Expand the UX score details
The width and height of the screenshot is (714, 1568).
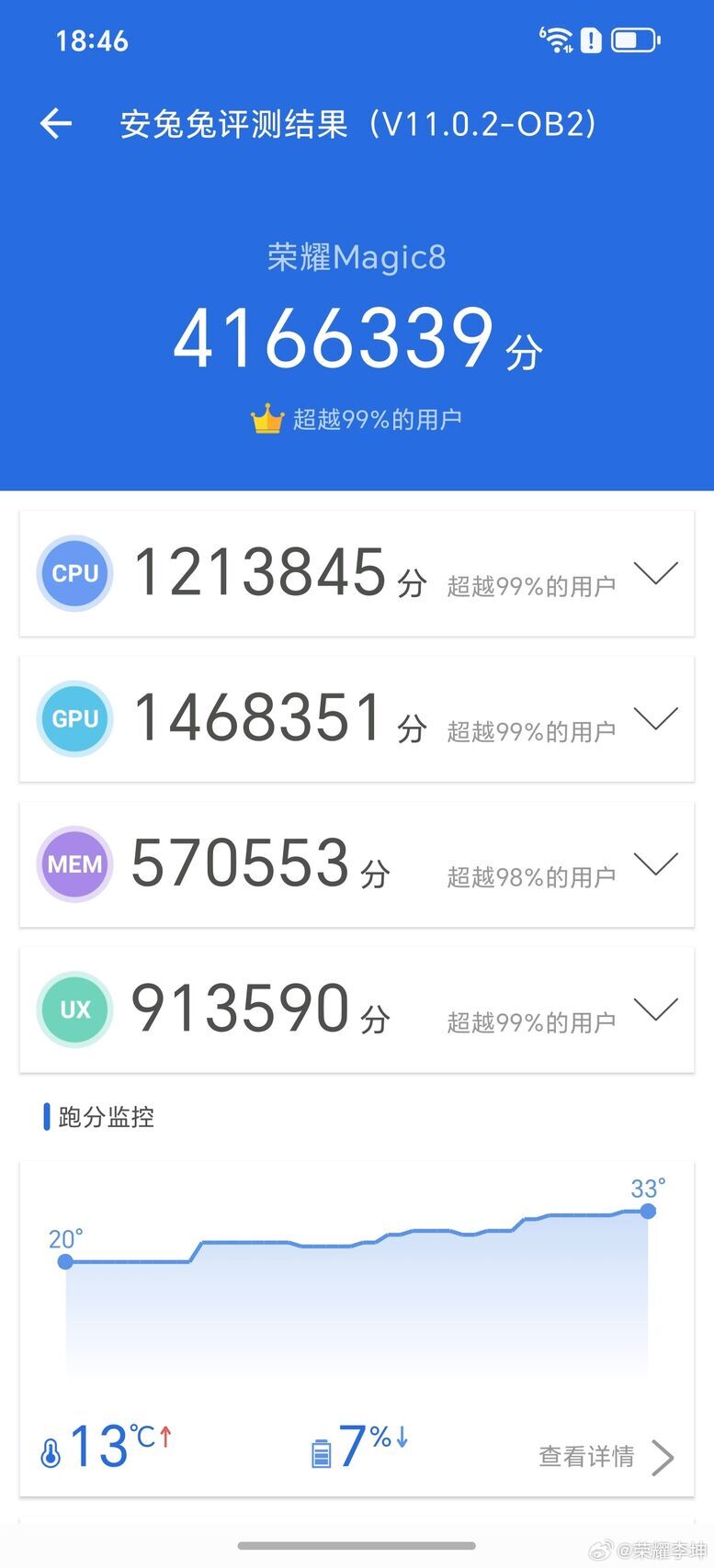tap(656, 1010)
